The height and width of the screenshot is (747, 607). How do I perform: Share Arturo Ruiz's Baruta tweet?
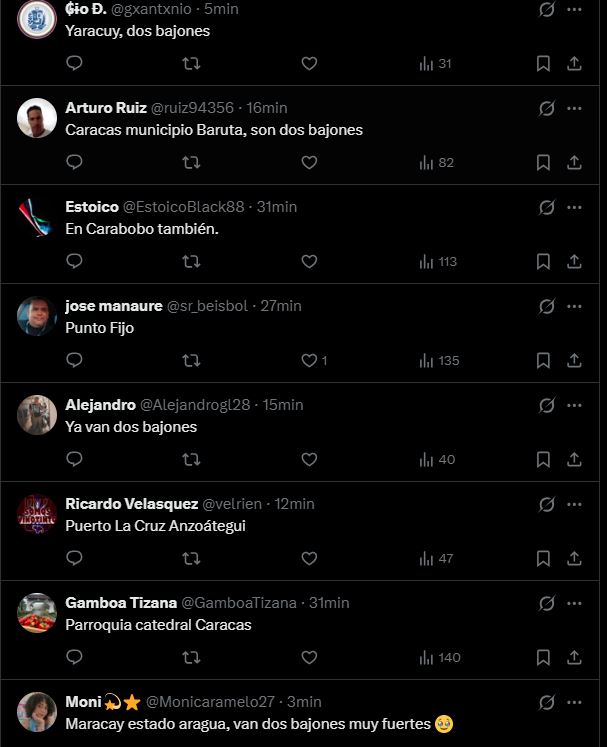574,162
